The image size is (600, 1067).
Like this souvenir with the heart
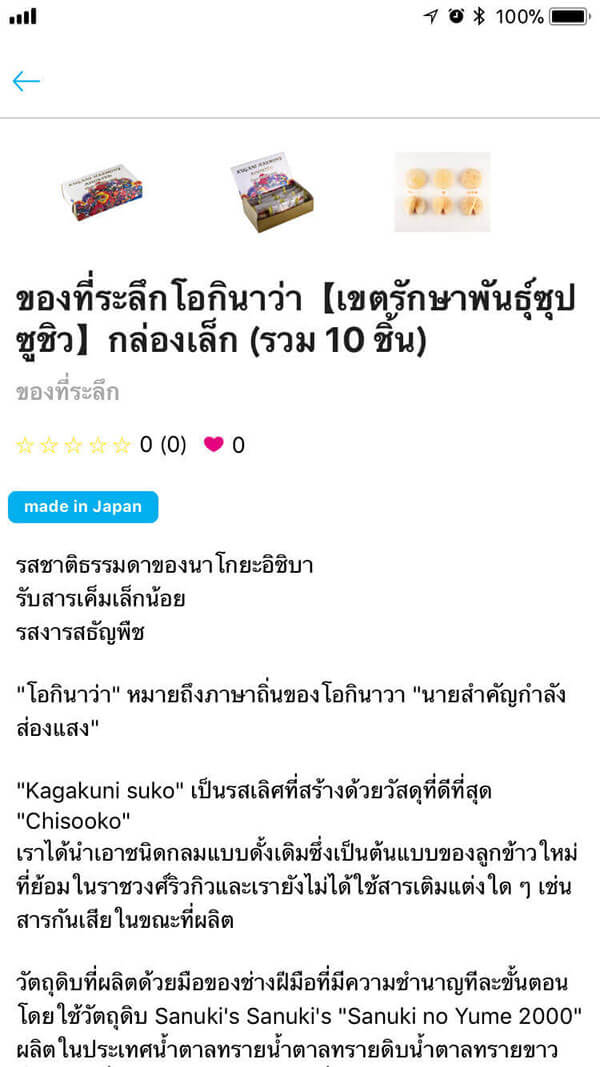coord(214,444)
